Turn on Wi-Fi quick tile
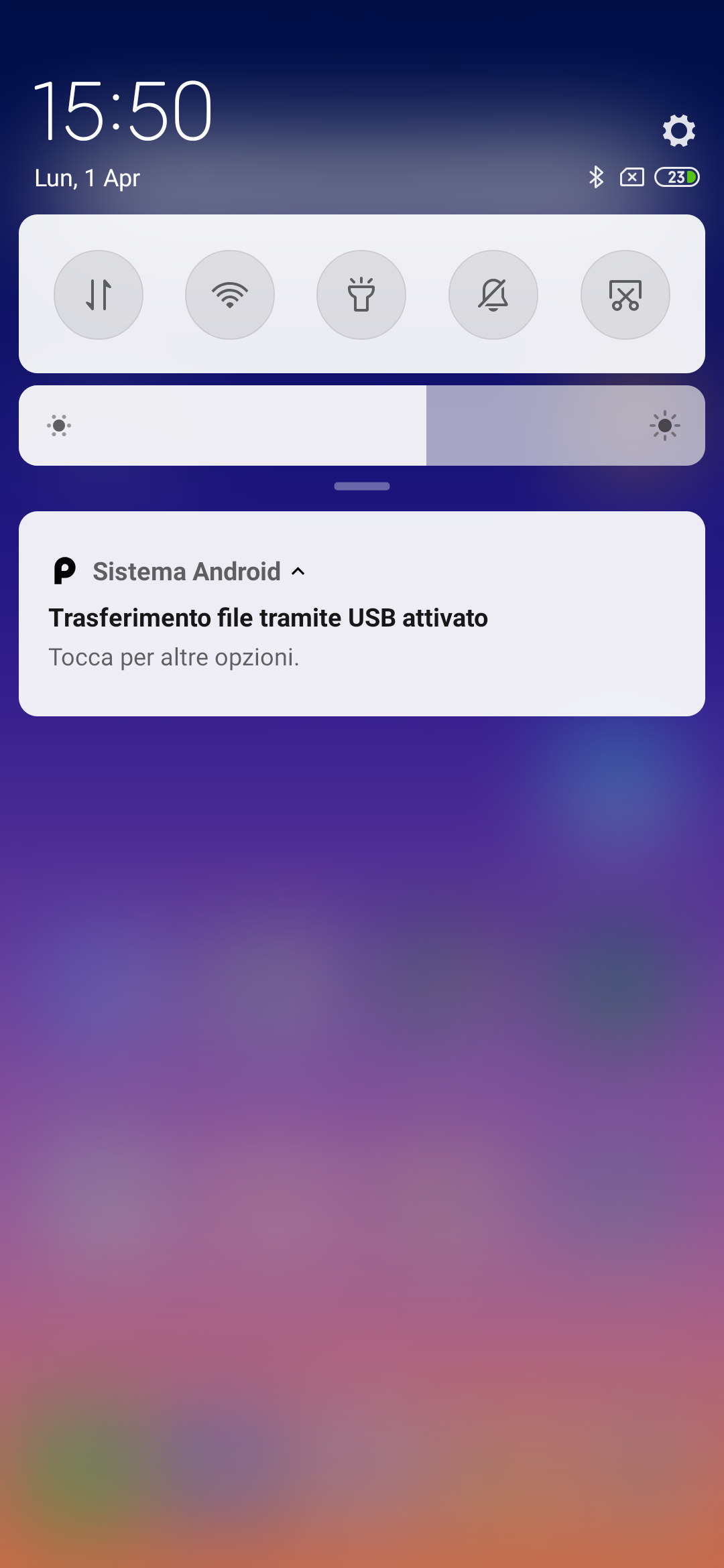This screenshot has width=724, height=1568. pyautogui.click(x=230, y=295)
